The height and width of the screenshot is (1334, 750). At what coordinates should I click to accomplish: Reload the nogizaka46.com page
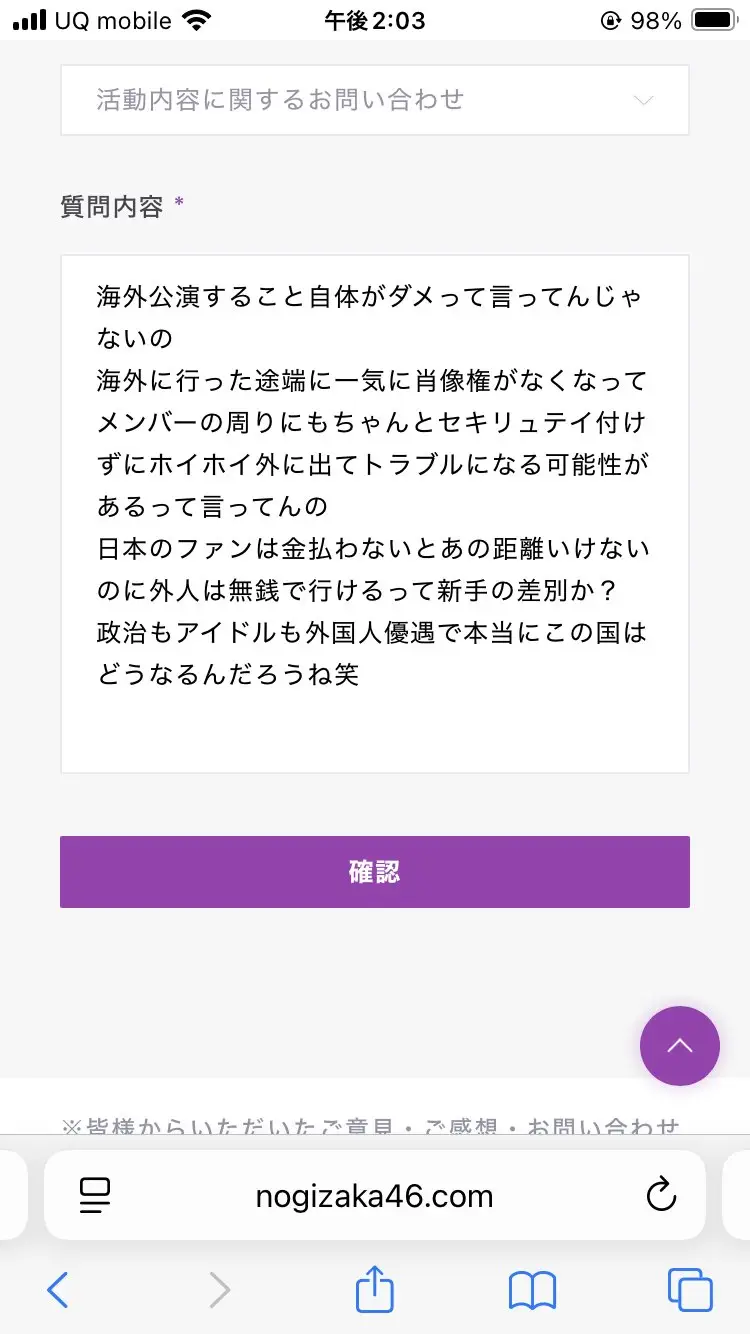point(661,1196)
